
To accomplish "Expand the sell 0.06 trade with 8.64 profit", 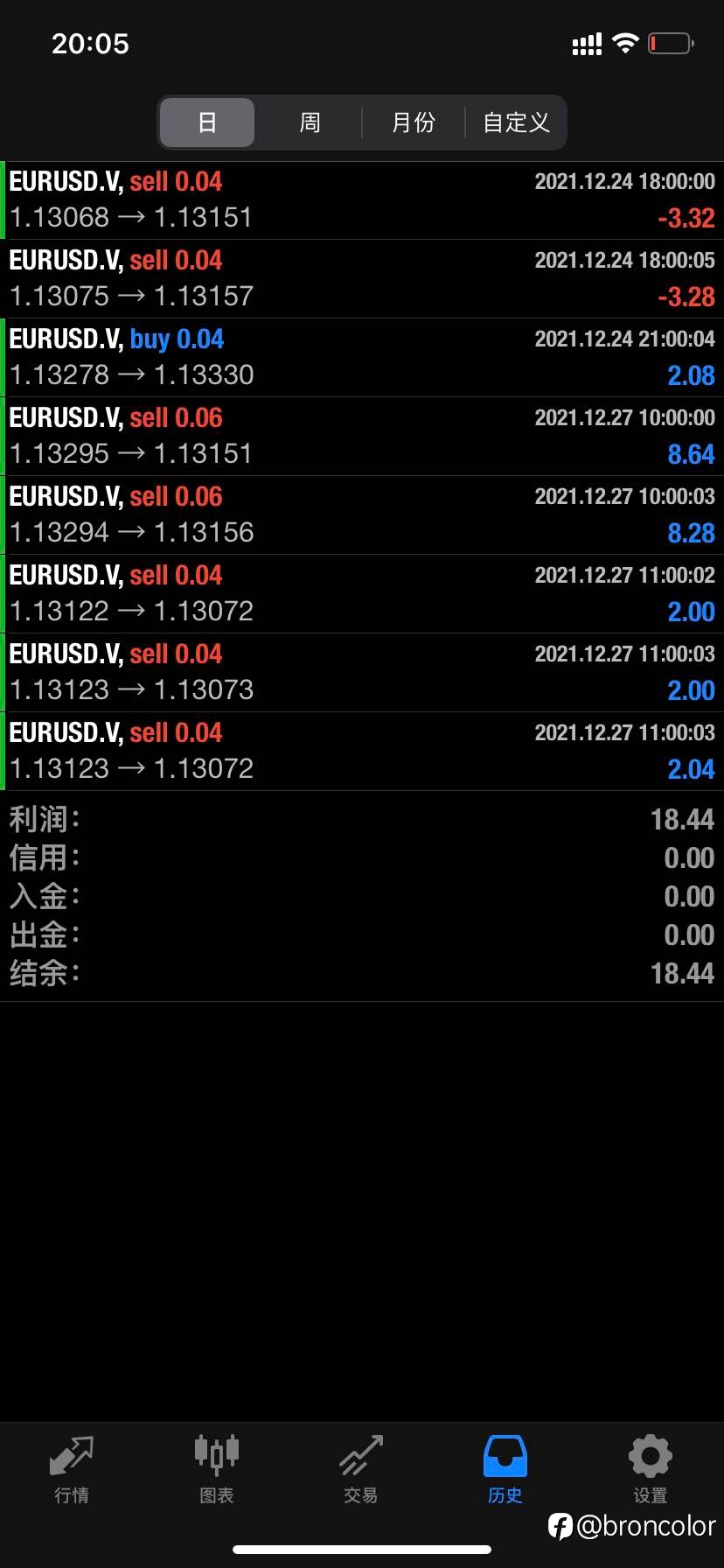I will click(x=362, y=437).
